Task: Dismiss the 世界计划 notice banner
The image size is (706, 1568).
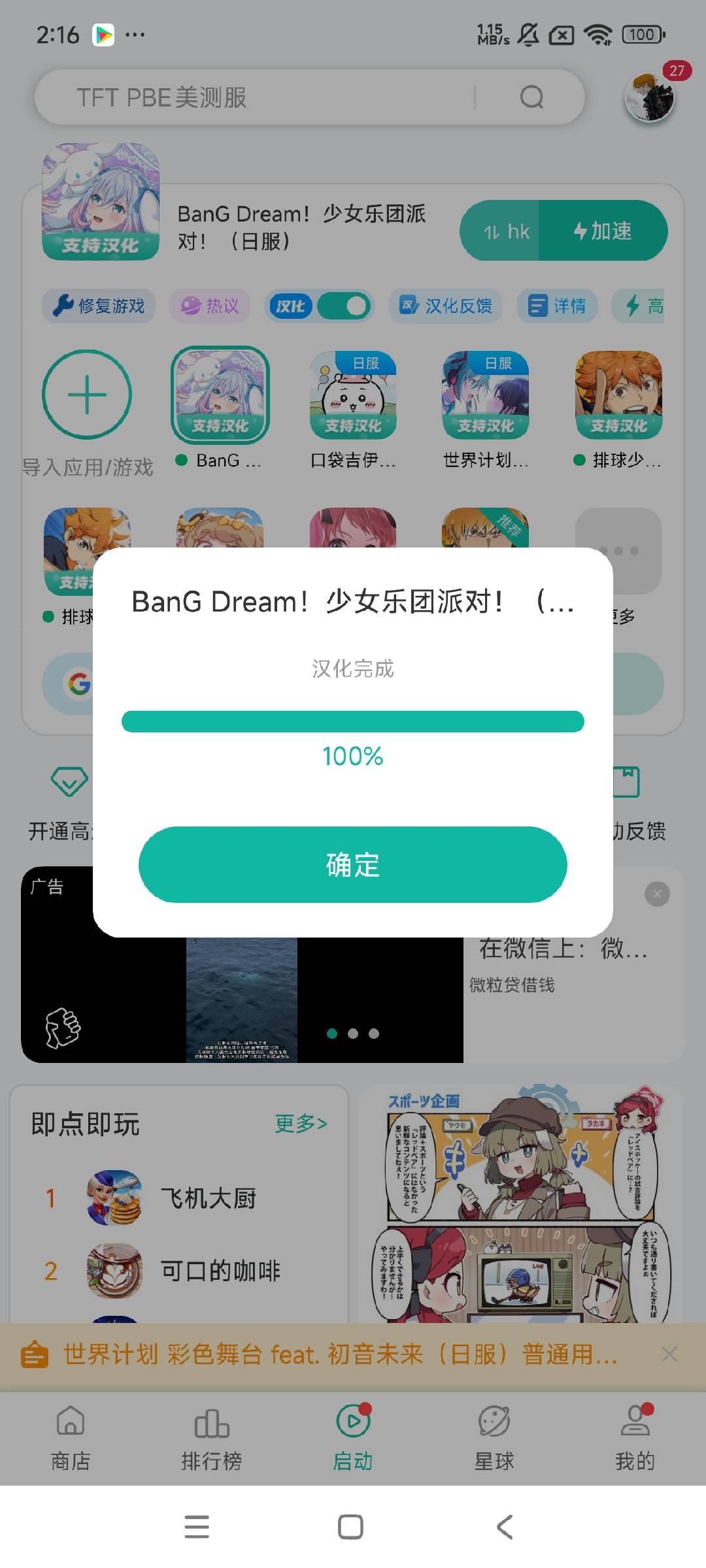Action: coord(669,1354)
